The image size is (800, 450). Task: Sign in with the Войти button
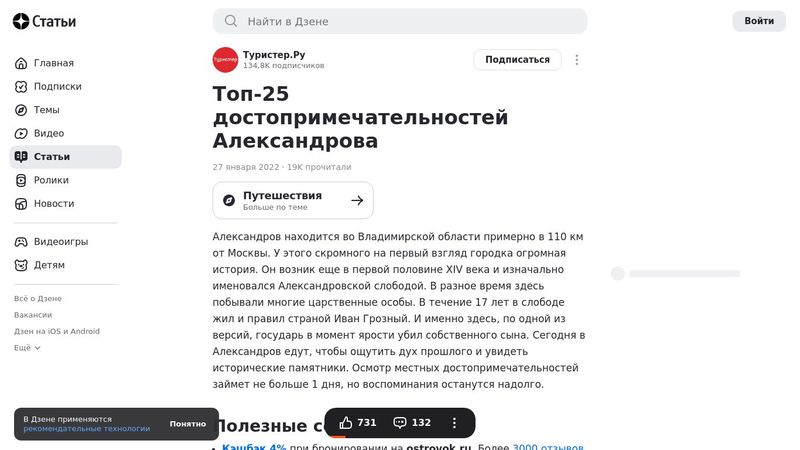[x=759, y=21]
